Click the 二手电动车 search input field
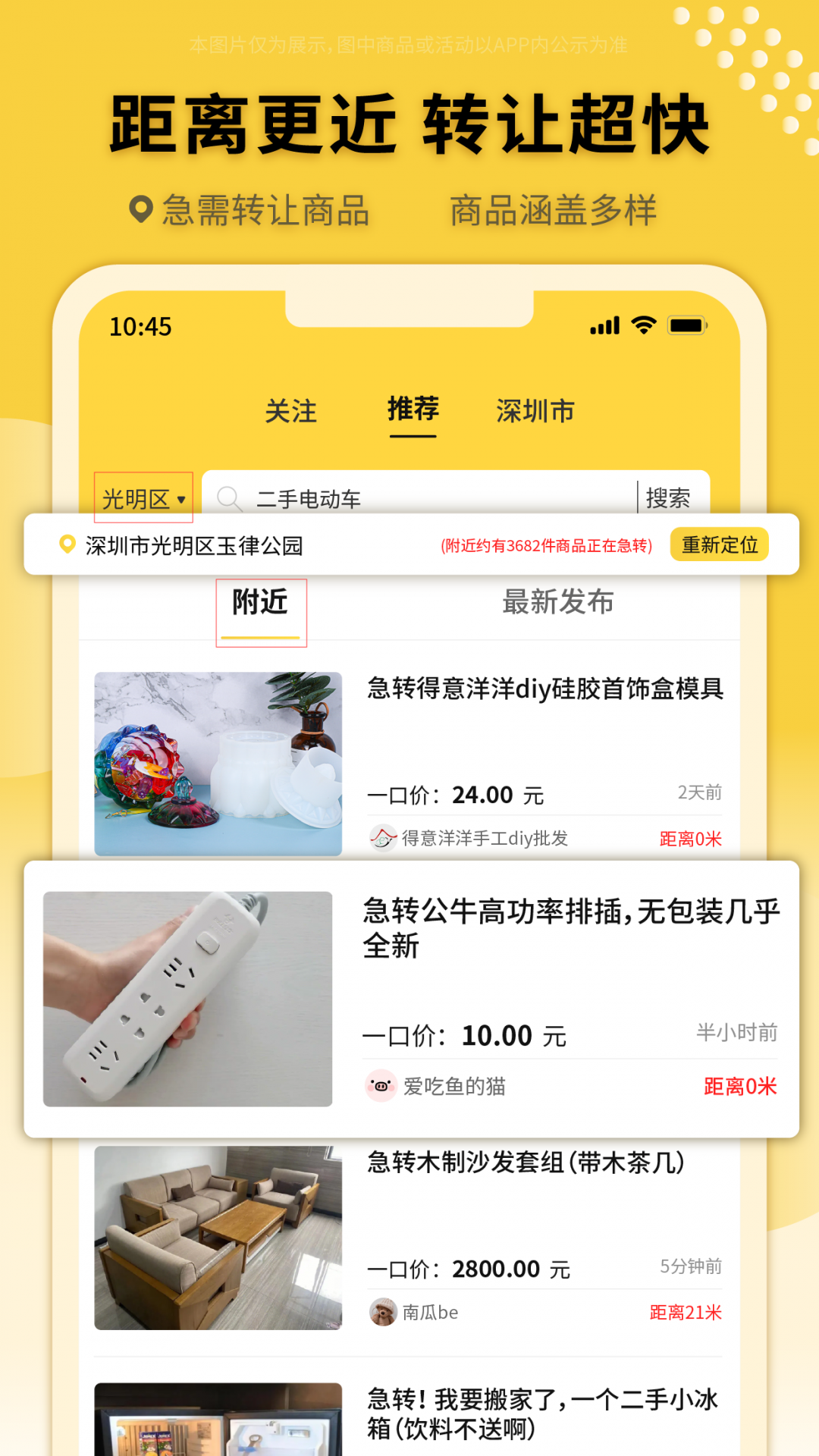Image resolution: width=819 pixels, height=1456 pixels. coord(417,498)
